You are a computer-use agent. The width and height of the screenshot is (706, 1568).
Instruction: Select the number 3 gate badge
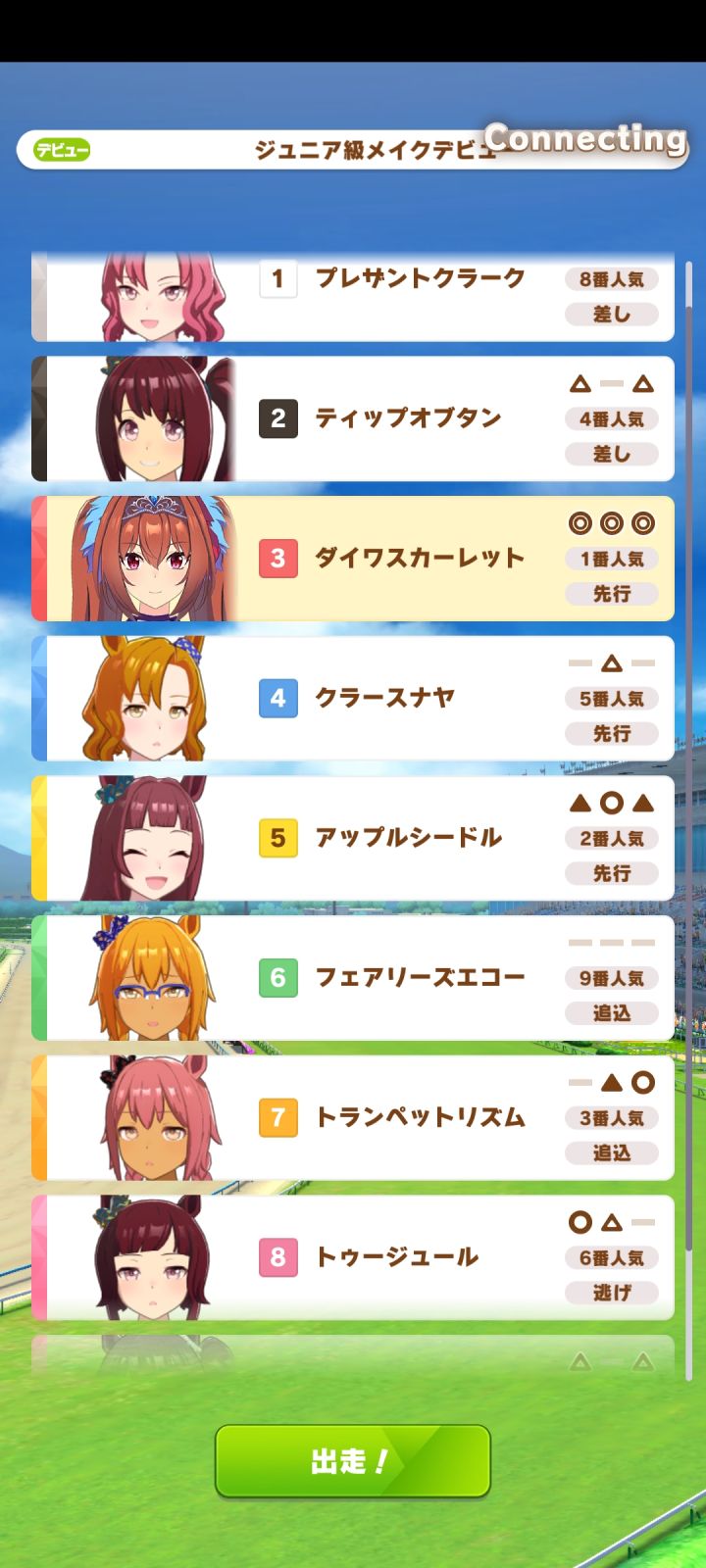277,558
